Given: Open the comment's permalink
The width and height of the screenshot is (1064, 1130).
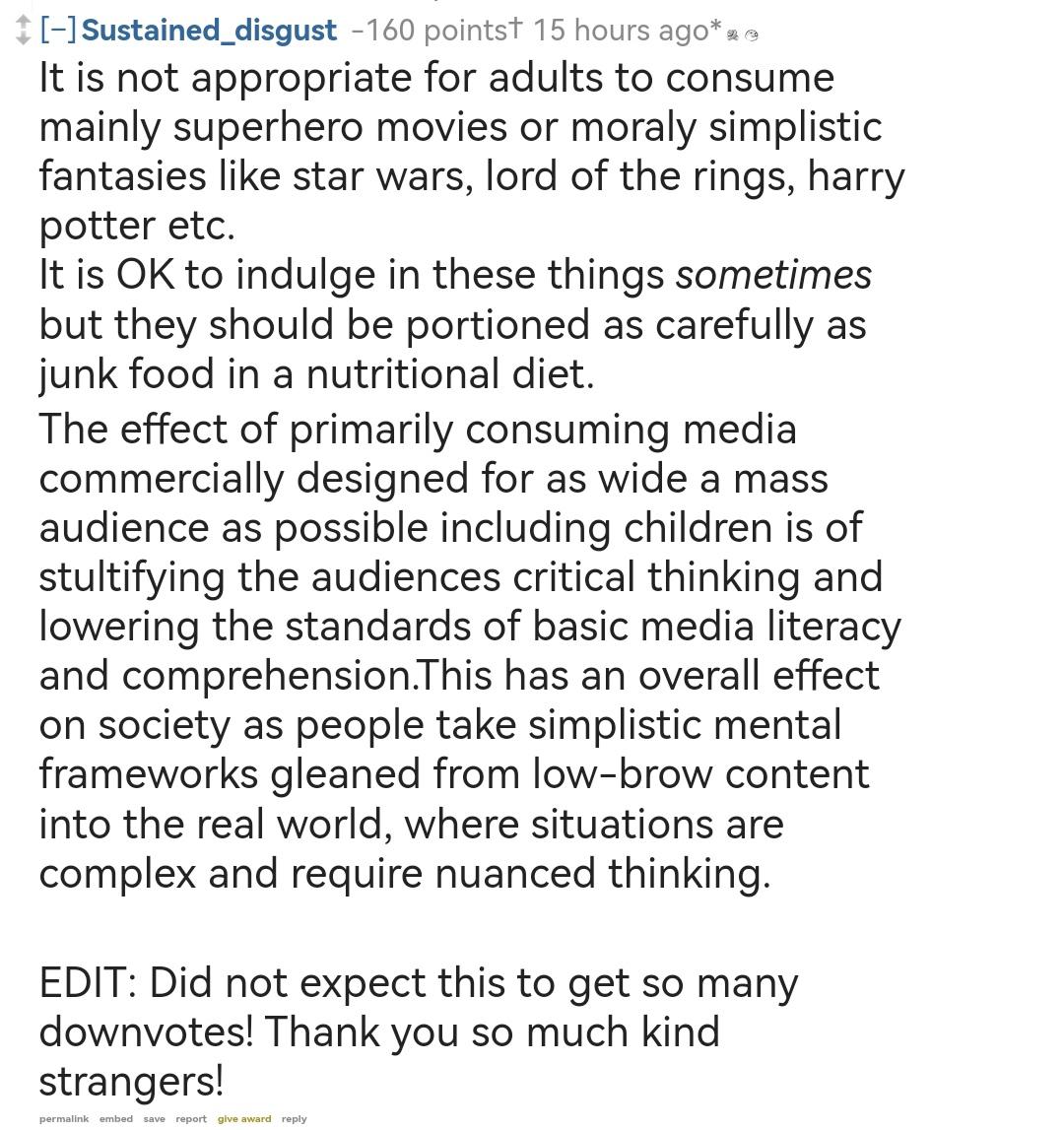Looking at the screenshot, I should coord(64,1118).
